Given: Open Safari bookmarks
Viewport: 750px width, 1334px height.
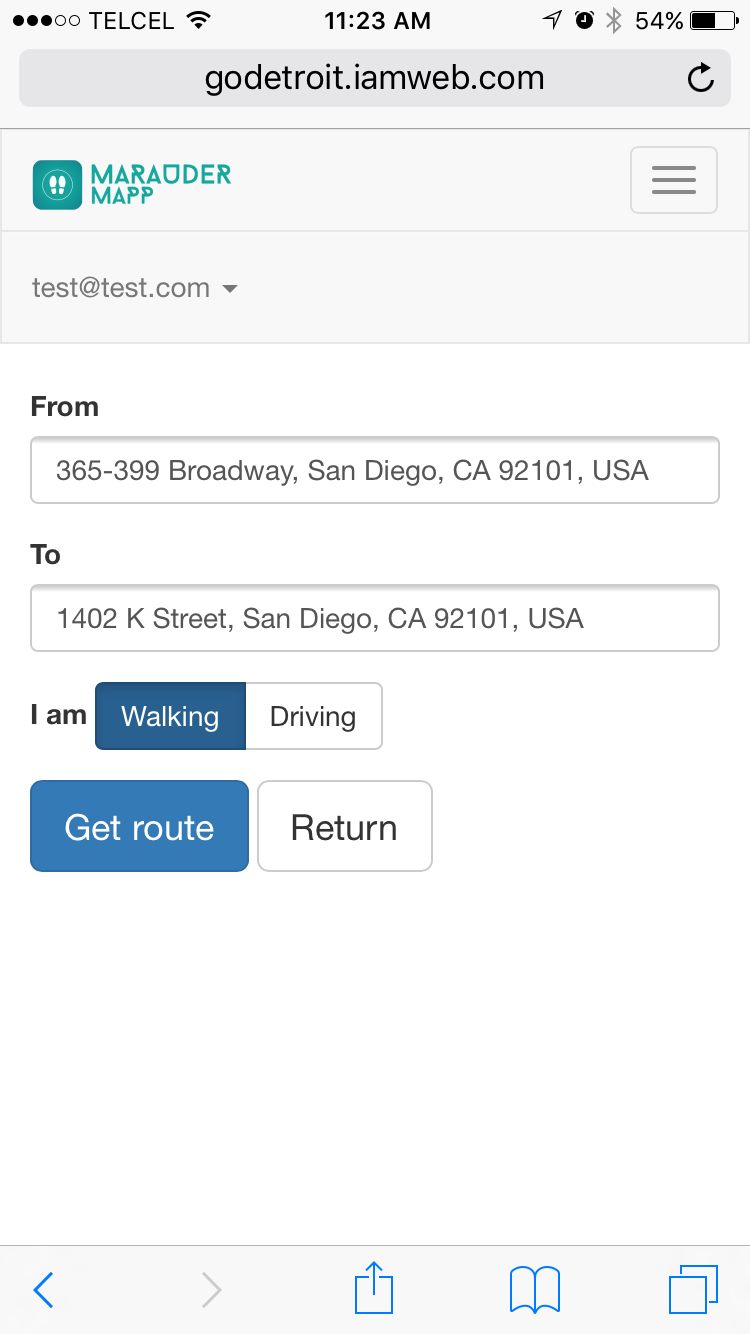Looking at the screenshot, I should 534,1290.
